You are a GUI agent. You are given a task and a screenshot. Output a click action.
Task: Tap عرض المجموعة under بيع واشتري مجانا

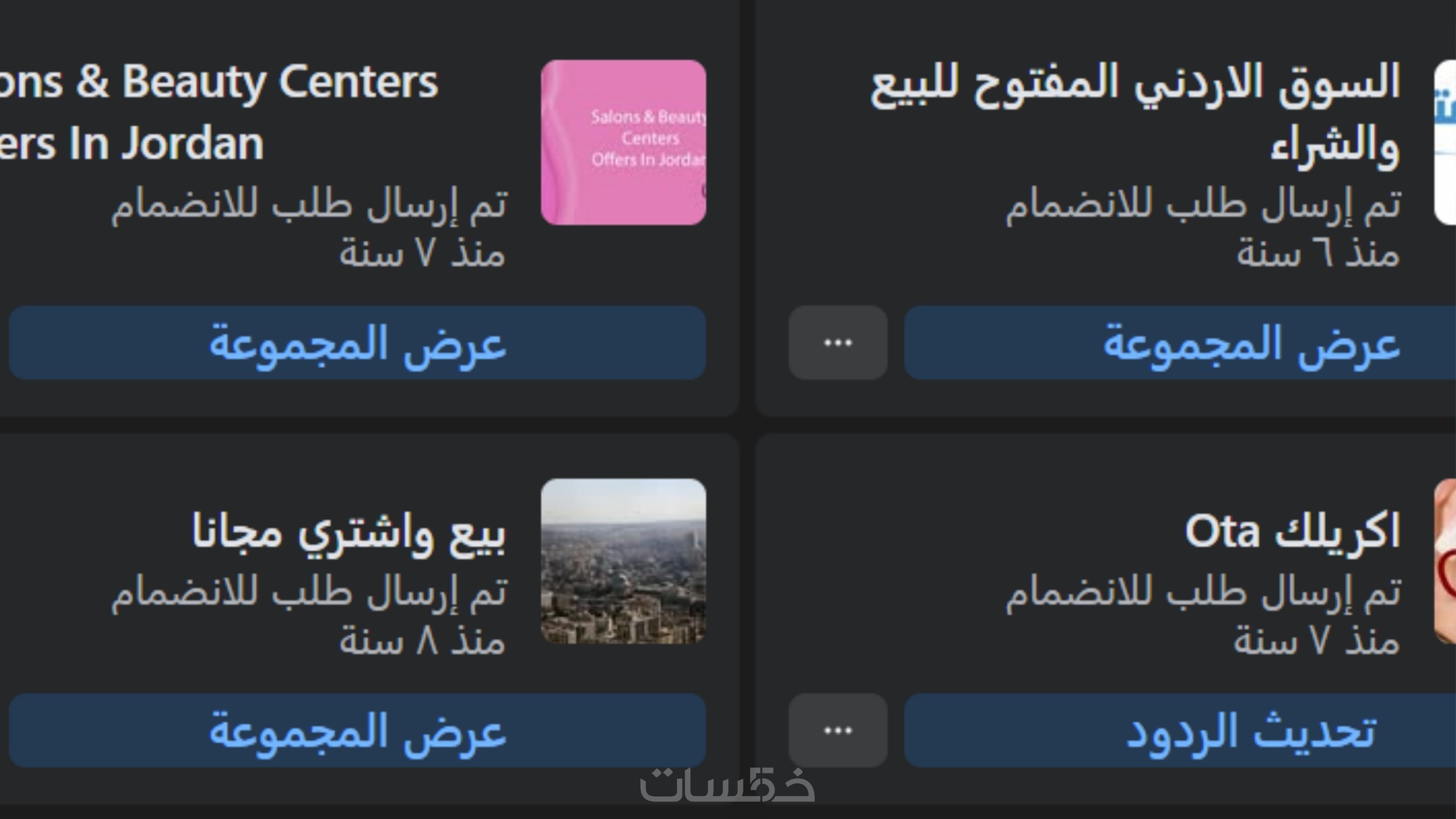[357, 730]
